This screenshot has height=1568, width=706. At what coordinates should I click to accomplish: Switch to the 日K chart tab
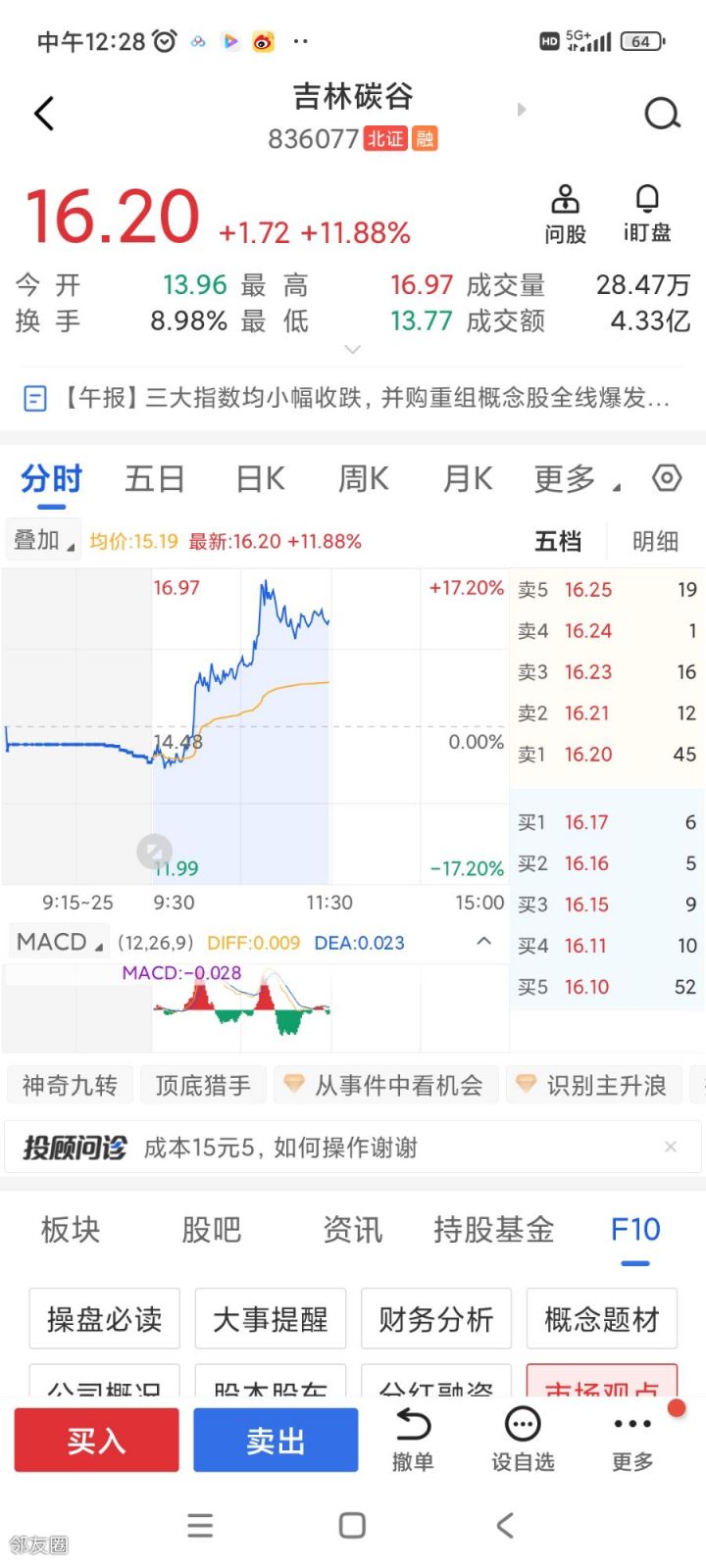[x=260, y=478]
